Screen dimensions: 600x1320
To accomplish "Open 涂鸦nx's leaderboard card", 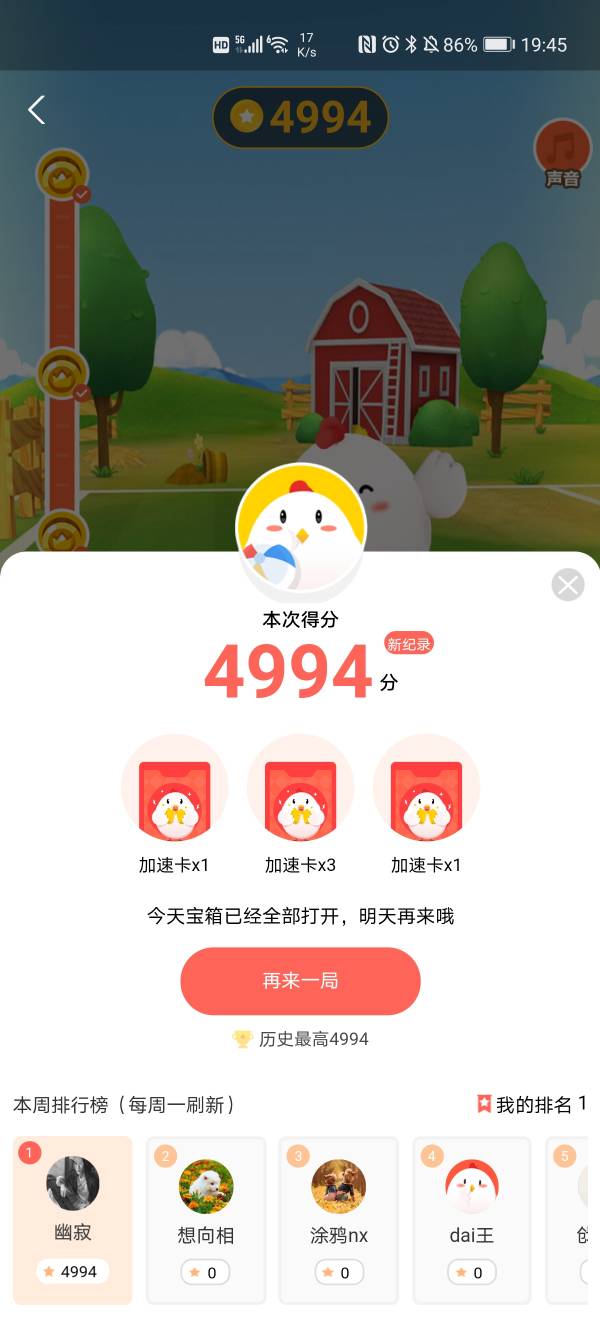I will click(x=339, y=1220).
